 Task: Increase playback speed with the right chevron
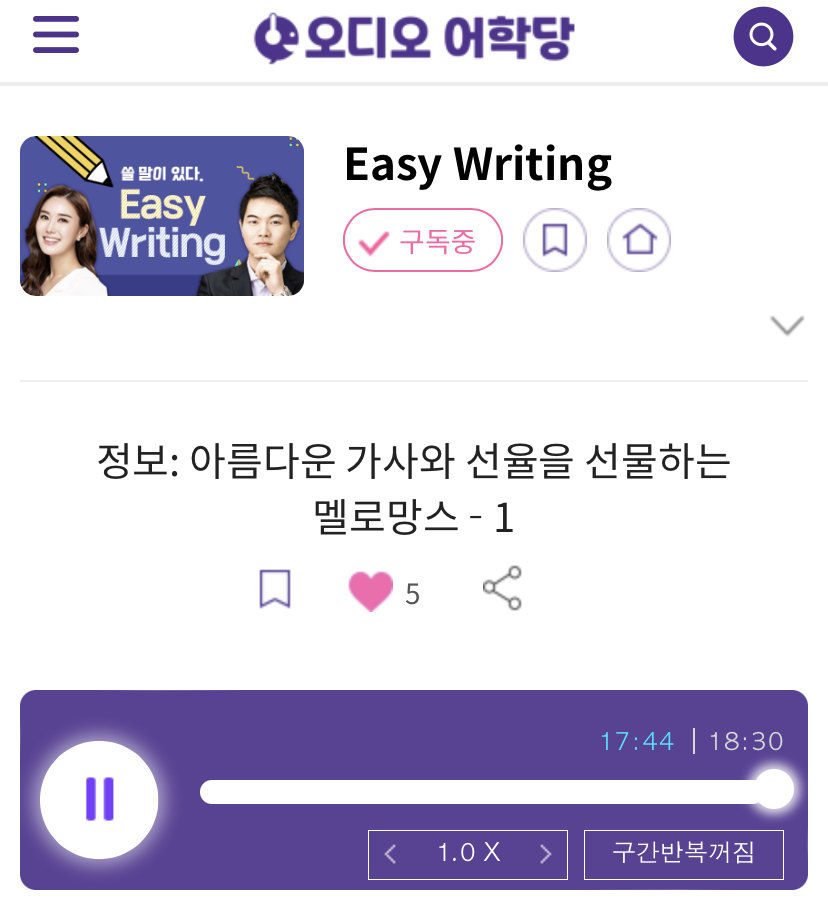546,854
